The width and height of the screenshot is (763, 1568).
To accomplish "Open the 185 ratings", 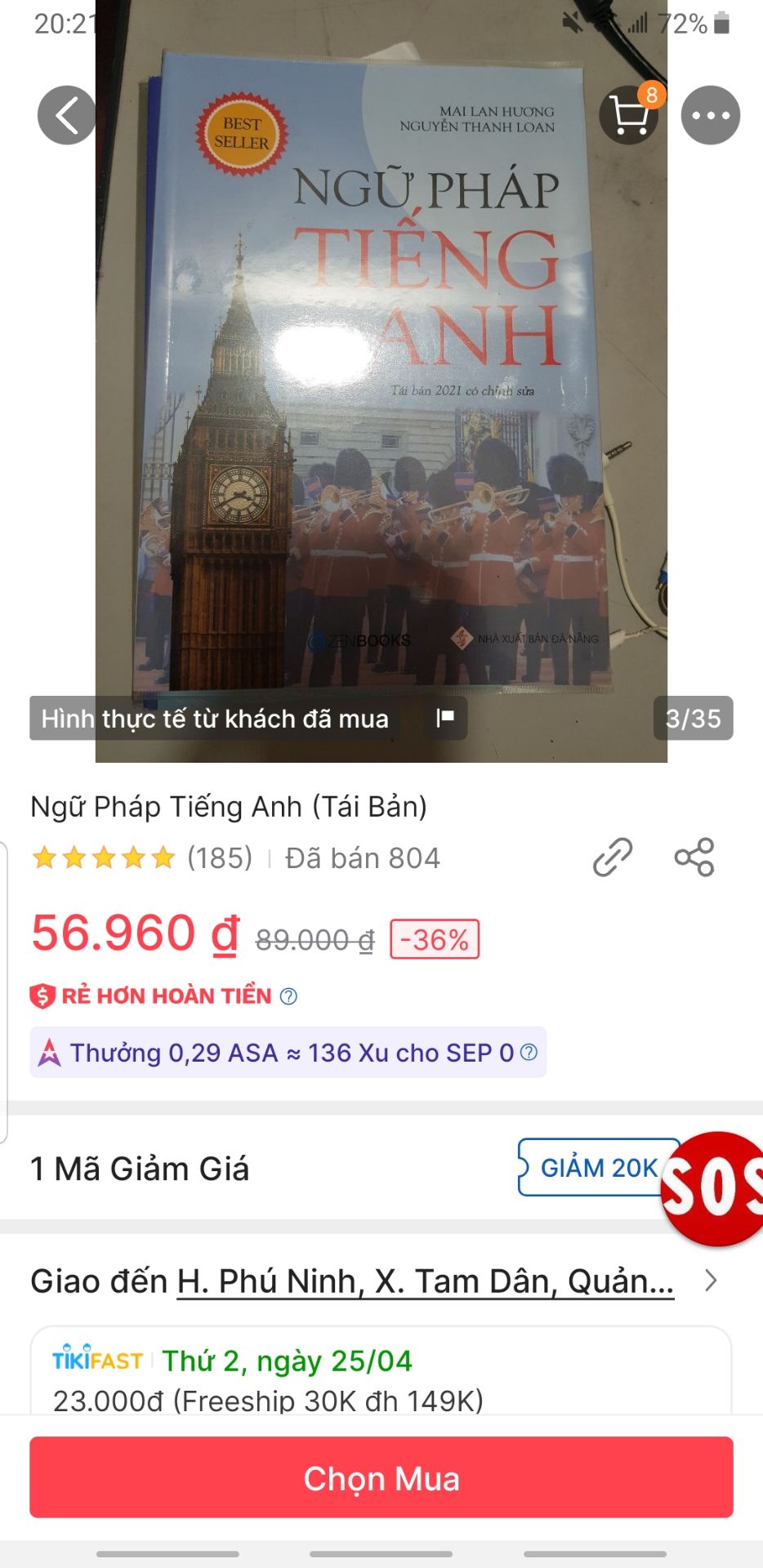I will point(219,858).
